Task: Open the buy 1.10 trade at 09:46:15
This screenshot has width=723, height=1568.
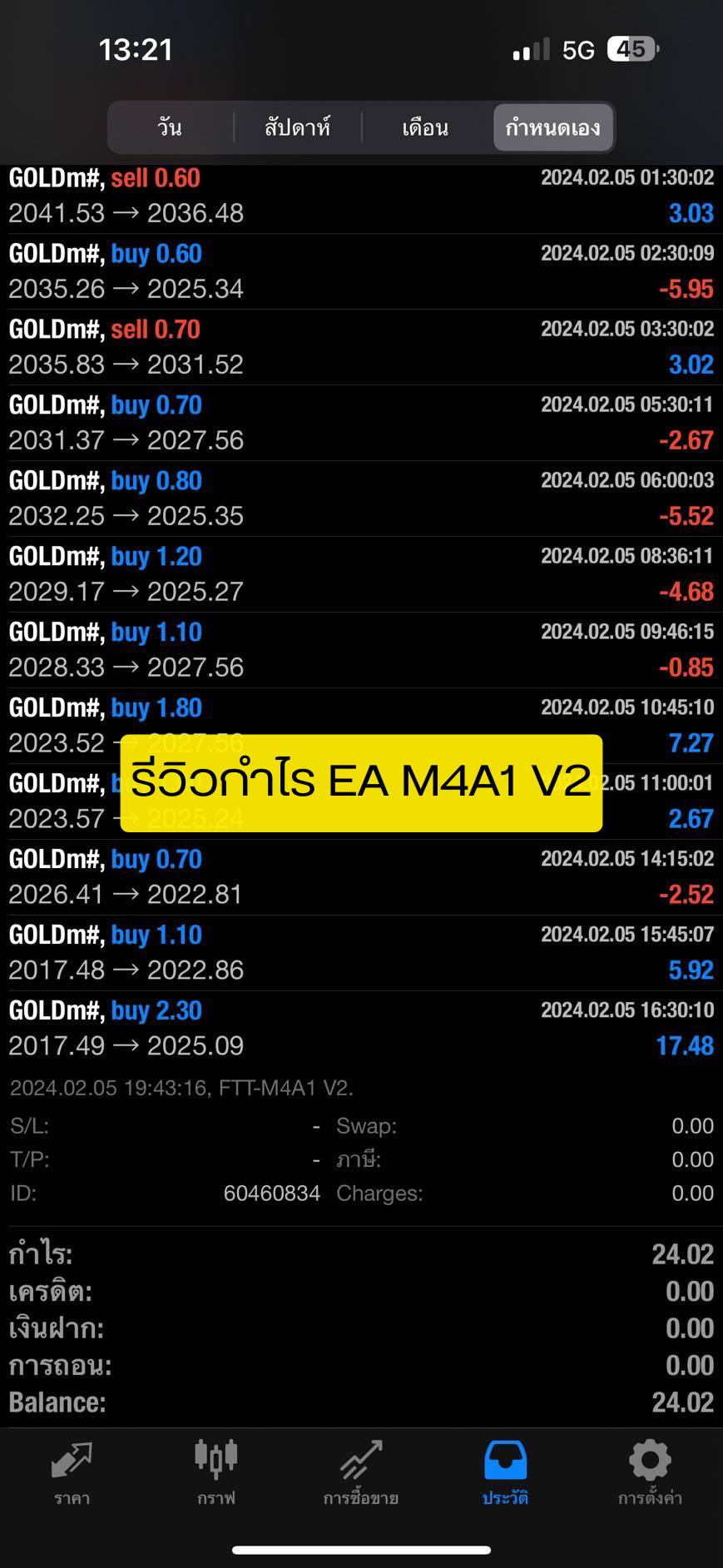Action: (361, 650)
